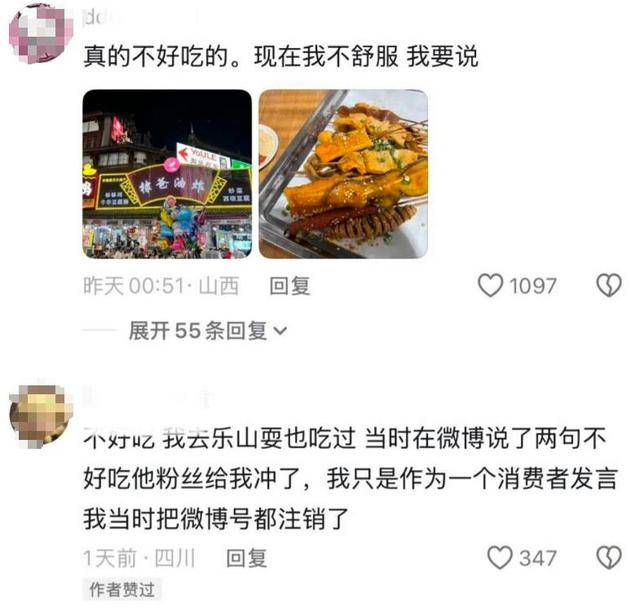640x611 pixels.
Task: Dislike the comment posted from 四川
Action: [x=609, y=558]
